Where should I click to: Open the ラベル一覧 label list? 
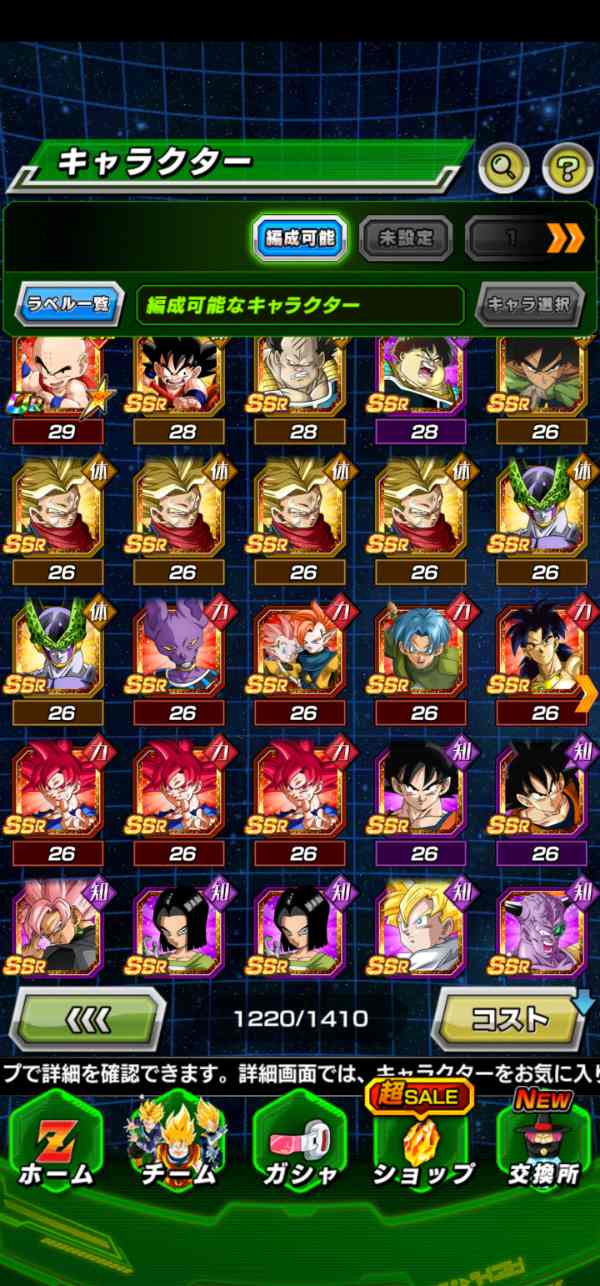(69, 304)
